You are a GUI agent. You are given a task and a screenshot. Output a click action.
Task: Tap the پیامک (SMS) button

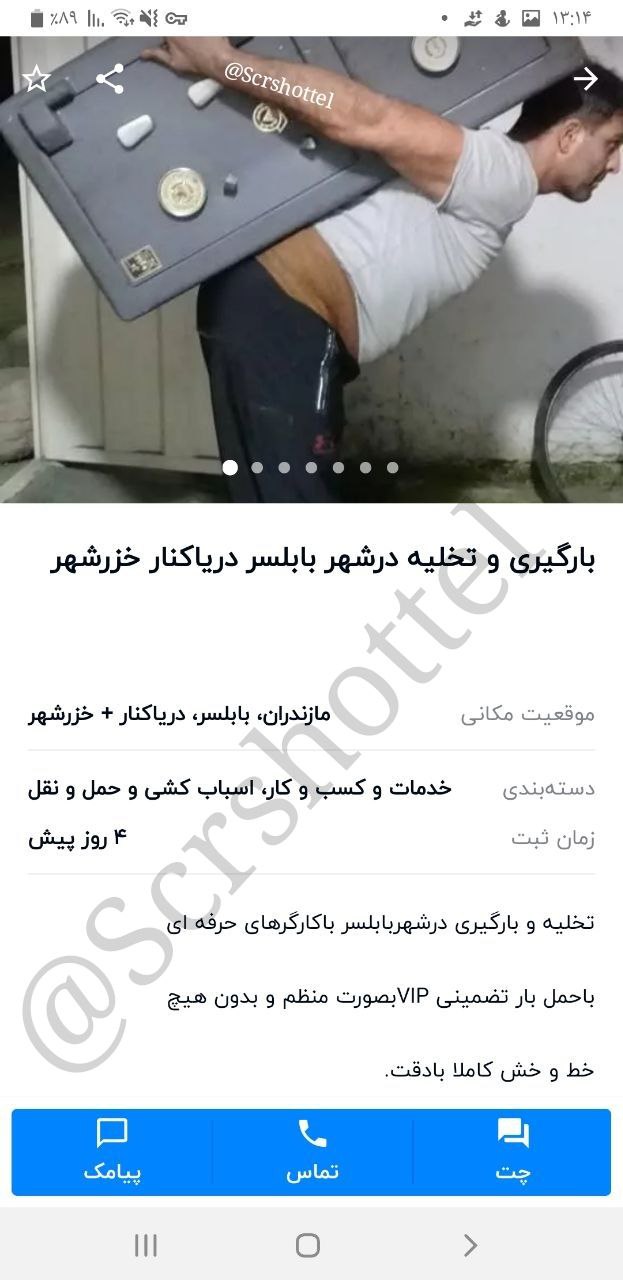112,1151
